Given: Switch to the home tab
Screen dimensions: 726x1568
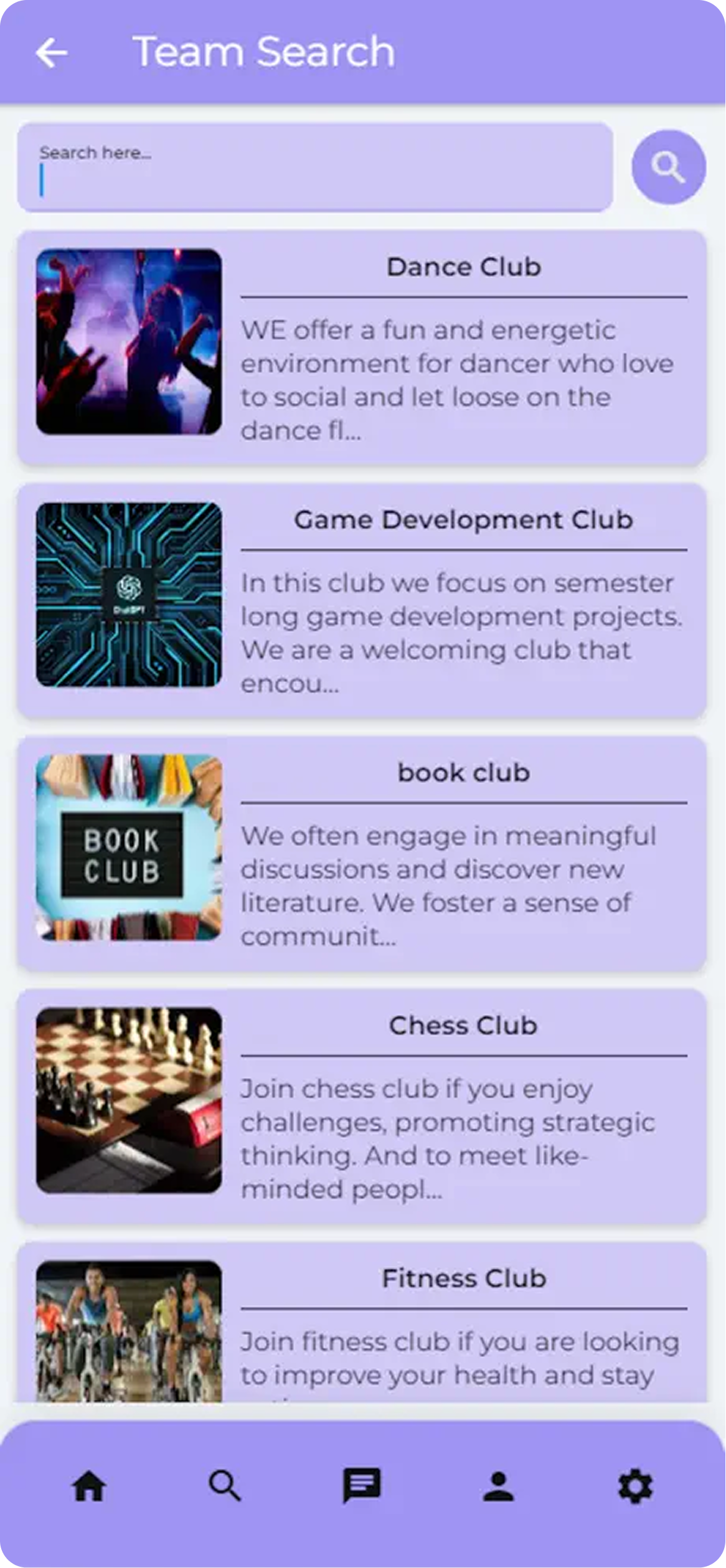Looking at the screenshot, I should [x=89, y=1486].
